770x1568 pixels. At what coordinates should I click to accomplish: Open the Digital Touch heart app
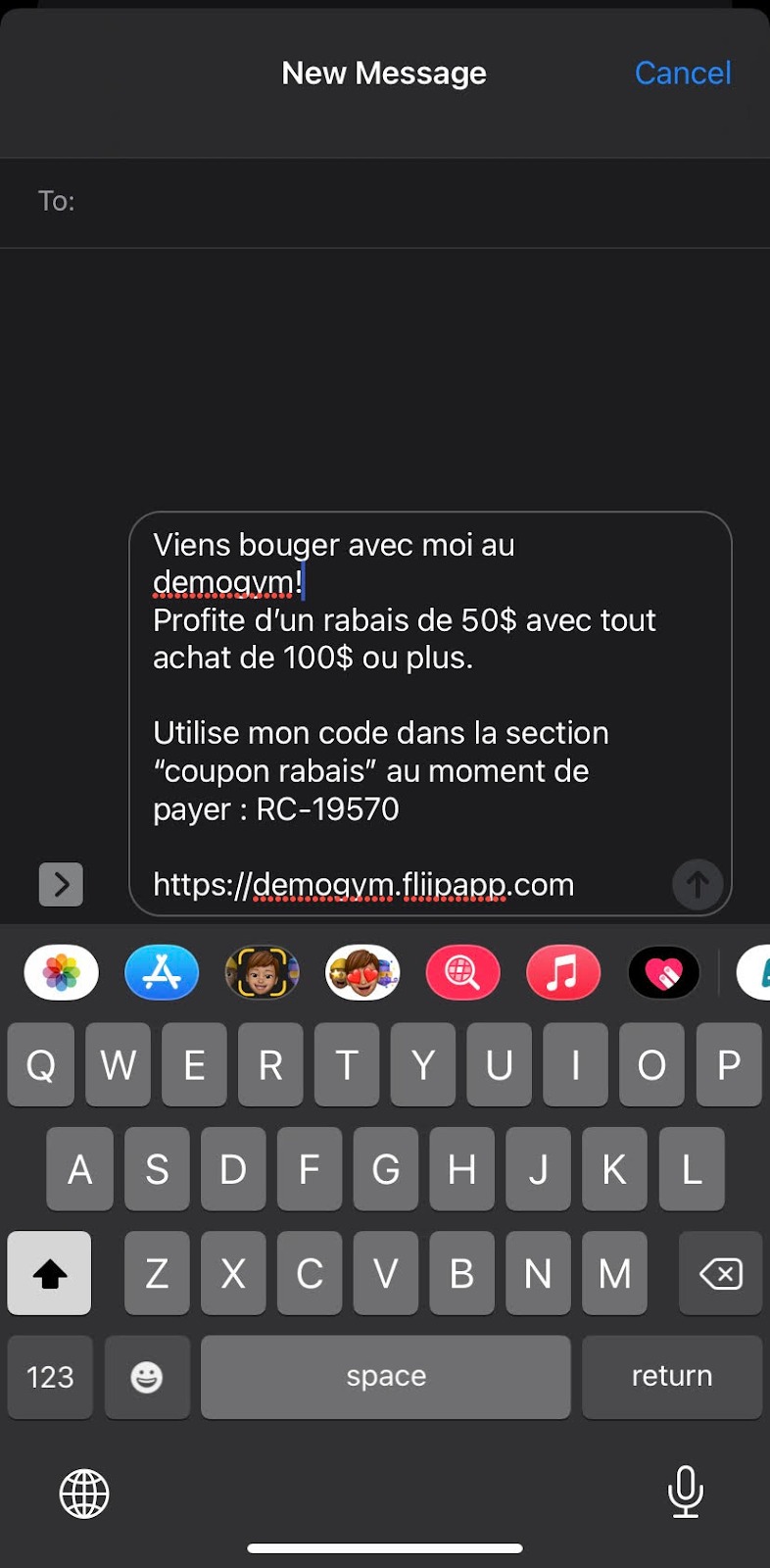[x=663, y=972]
